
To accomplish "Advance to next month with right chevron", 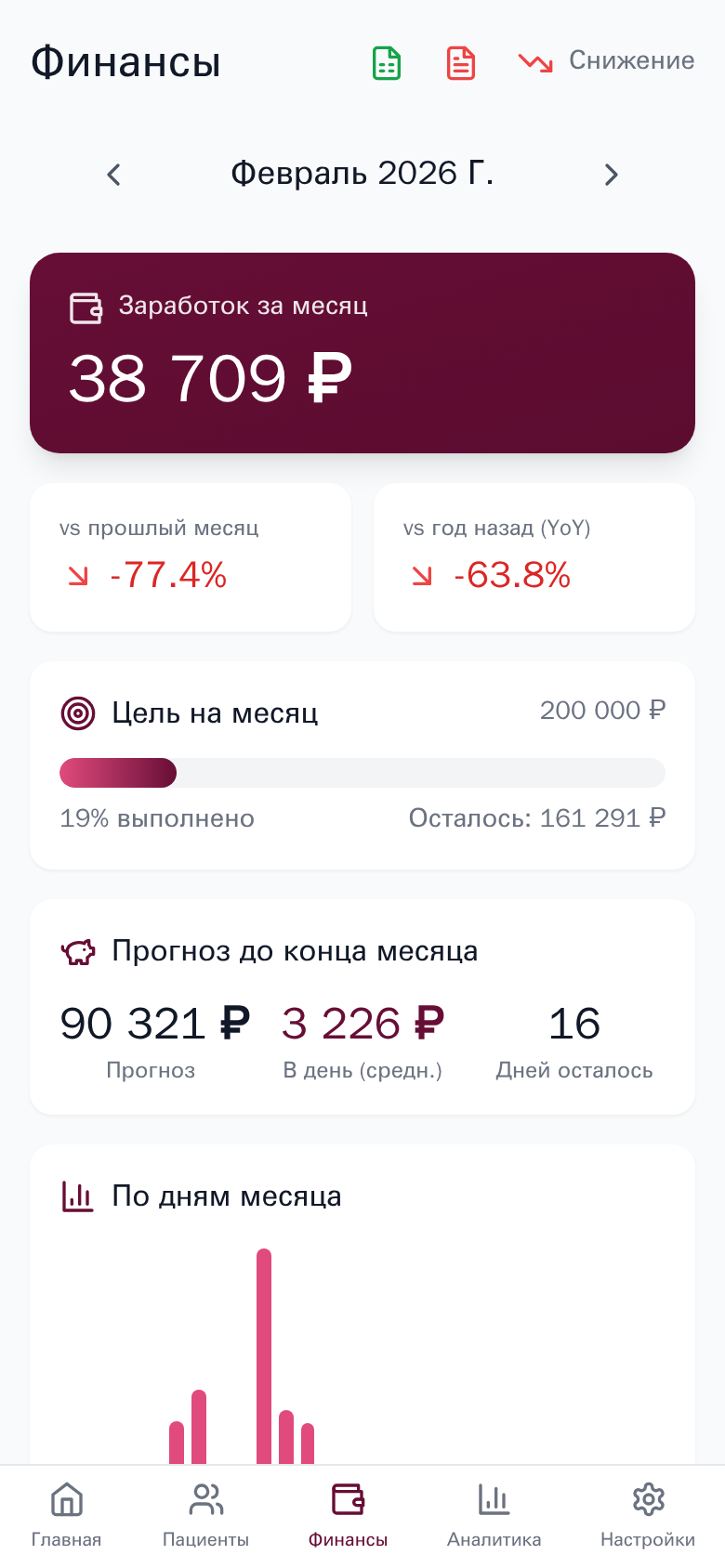I will (x=612, y=174).
